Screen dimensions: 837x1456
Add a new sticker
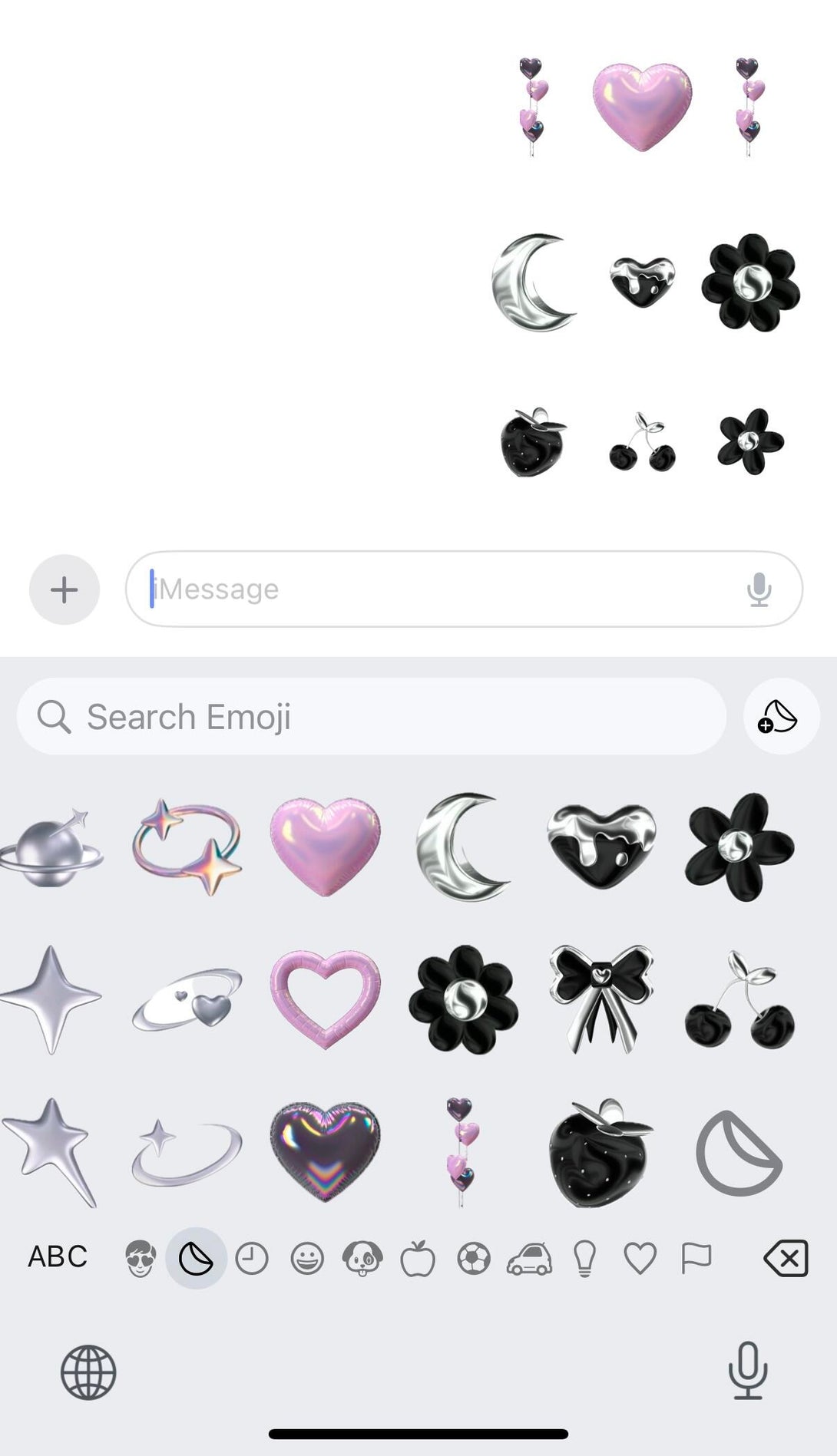(780, 717)
